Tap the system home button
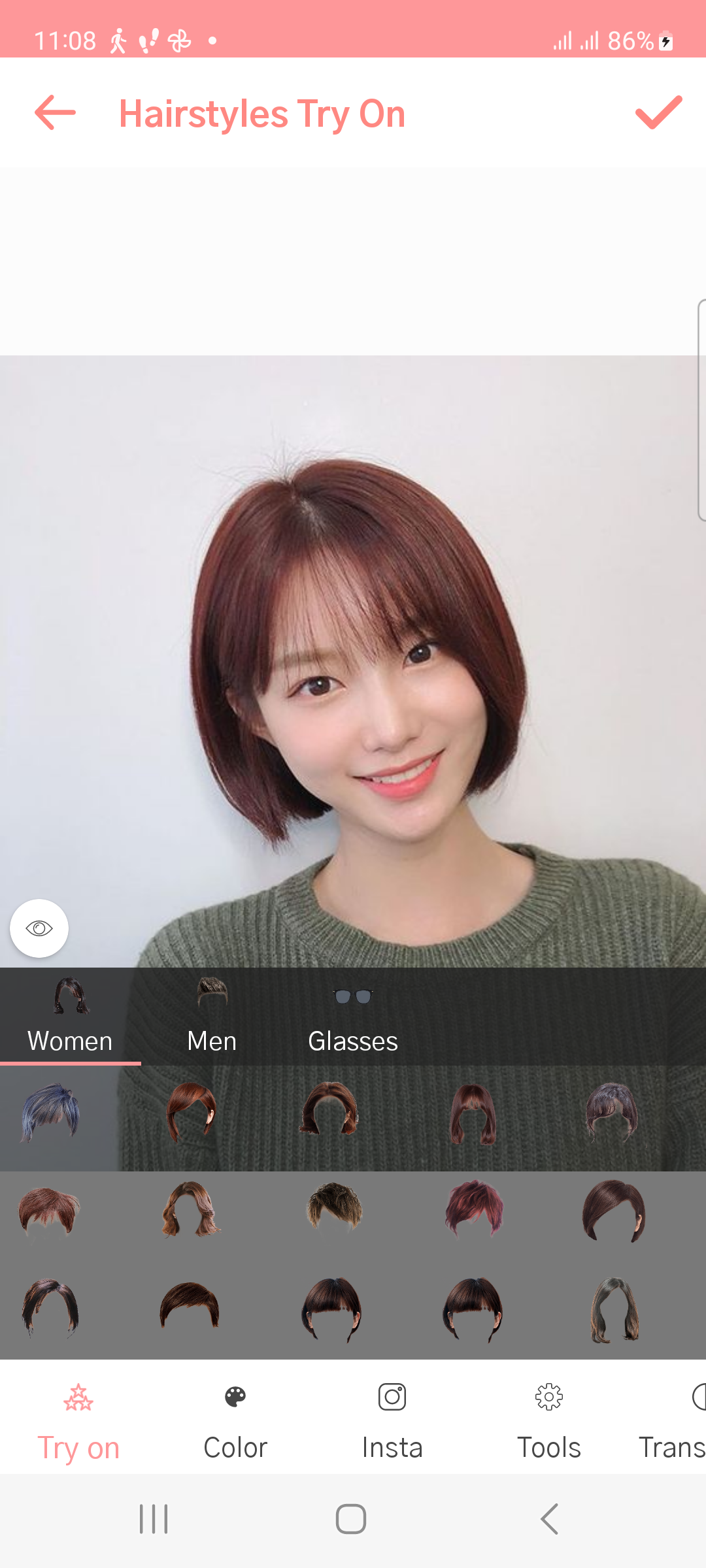The image size is (706, 1568). (x=351, y=1519)
